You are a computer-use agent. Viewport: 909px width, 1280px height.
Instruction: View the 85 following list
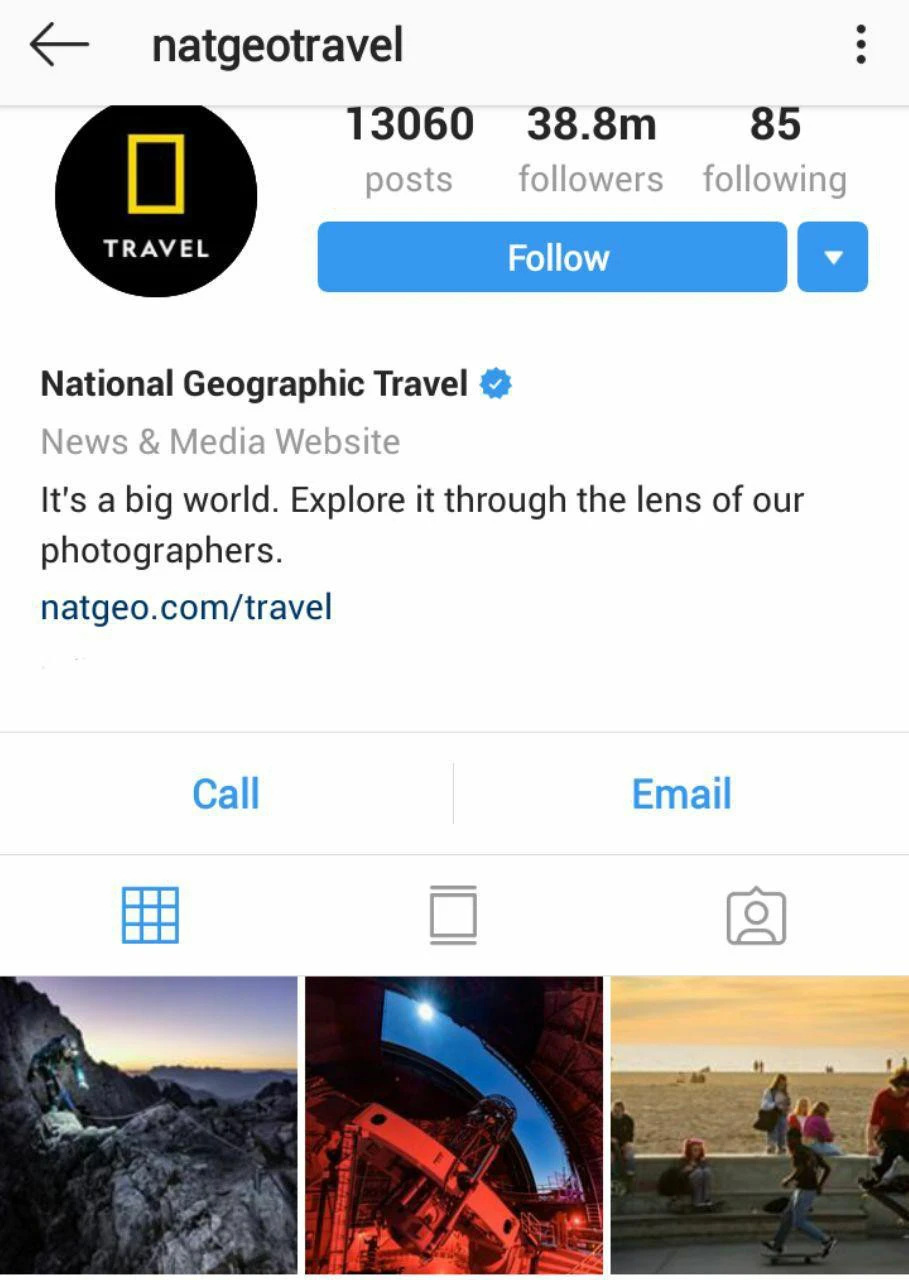tap(774, 150)
